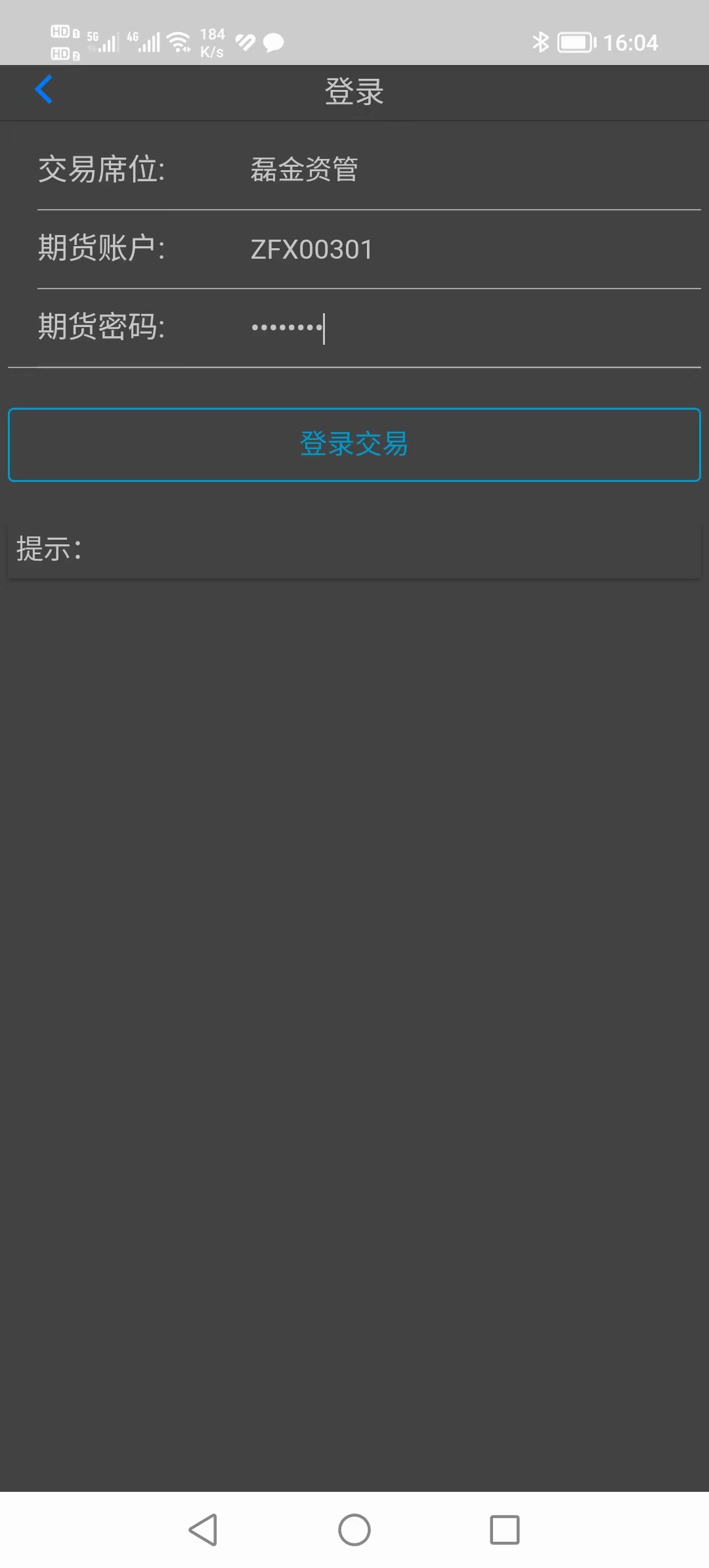Open recent apps from the navigation bar
The height and width of the screenshot is (1568, 709).
pyautogui.click(x=505, y=1530)
